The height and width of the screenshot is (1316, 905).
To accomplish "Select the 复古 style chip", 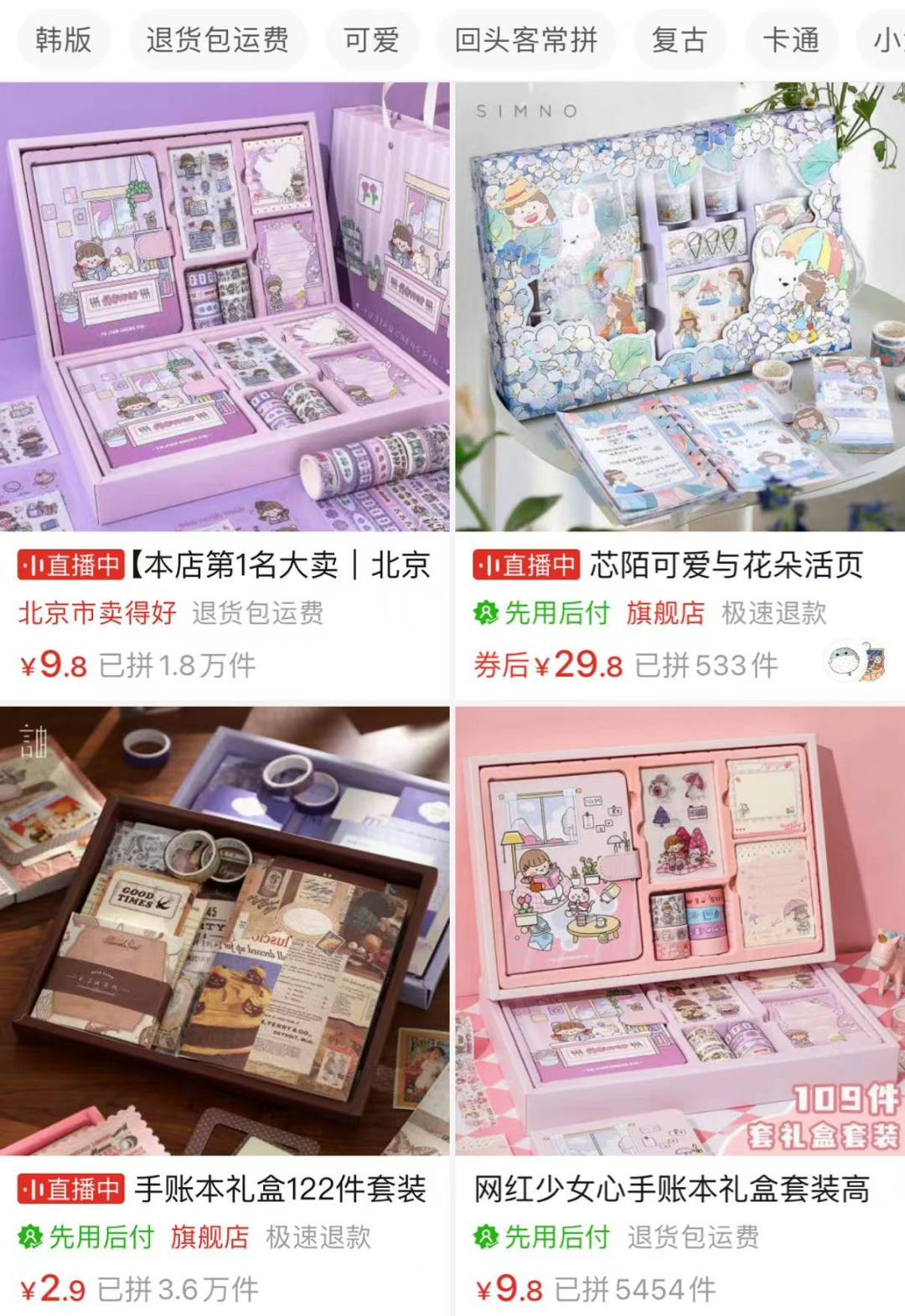I will click(x=679, y=39).
